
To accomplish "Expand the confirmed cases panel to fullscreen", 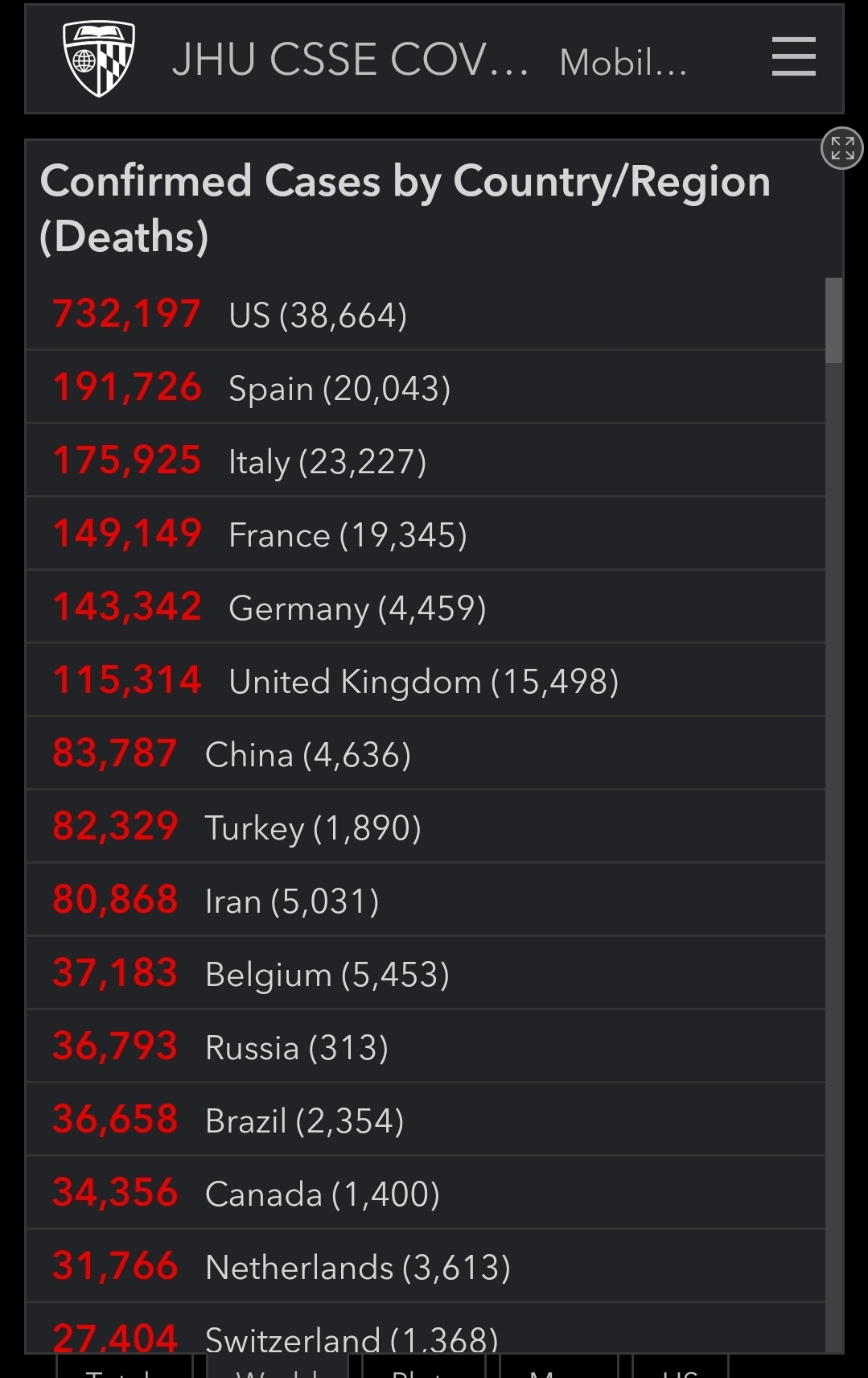I will (841, 148).
